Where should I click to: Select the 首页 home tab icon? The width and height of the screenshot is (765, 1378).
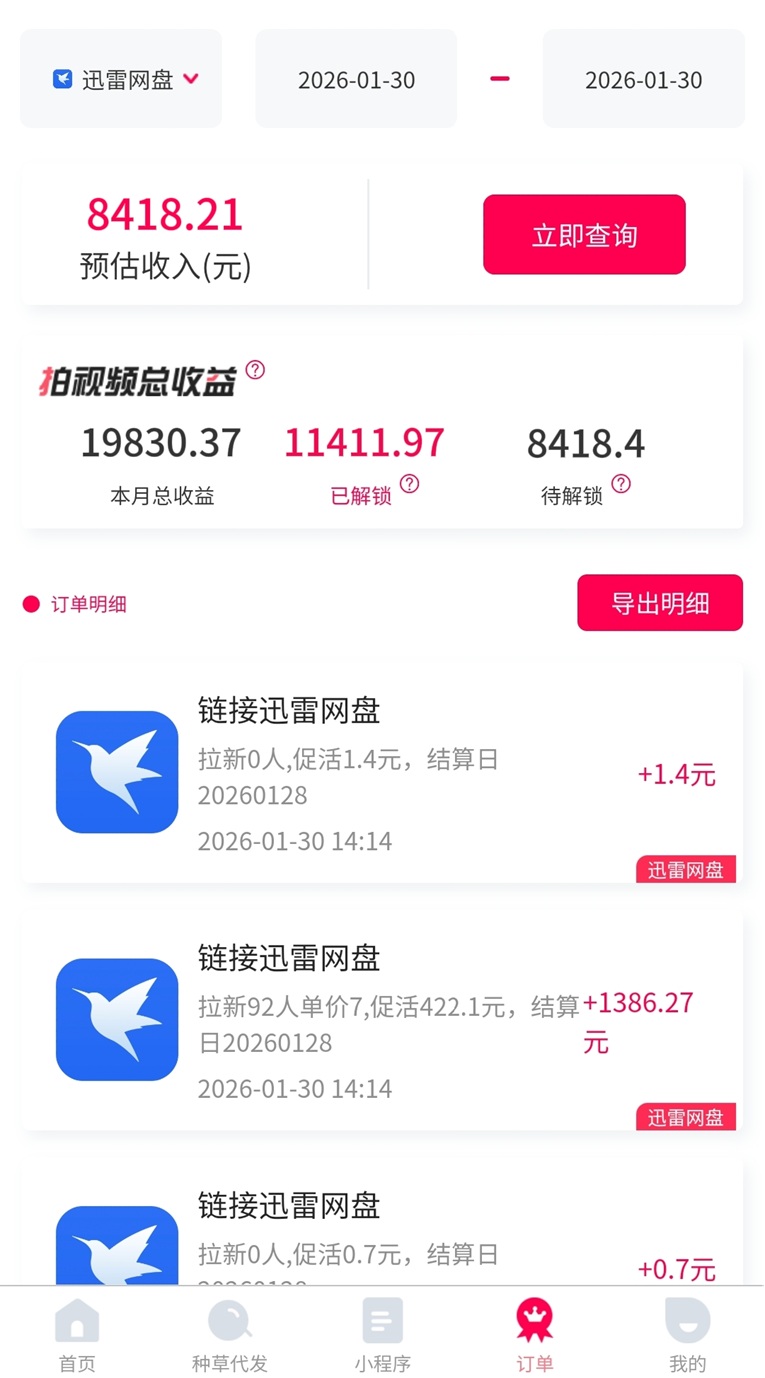[x=77, y=1322]
